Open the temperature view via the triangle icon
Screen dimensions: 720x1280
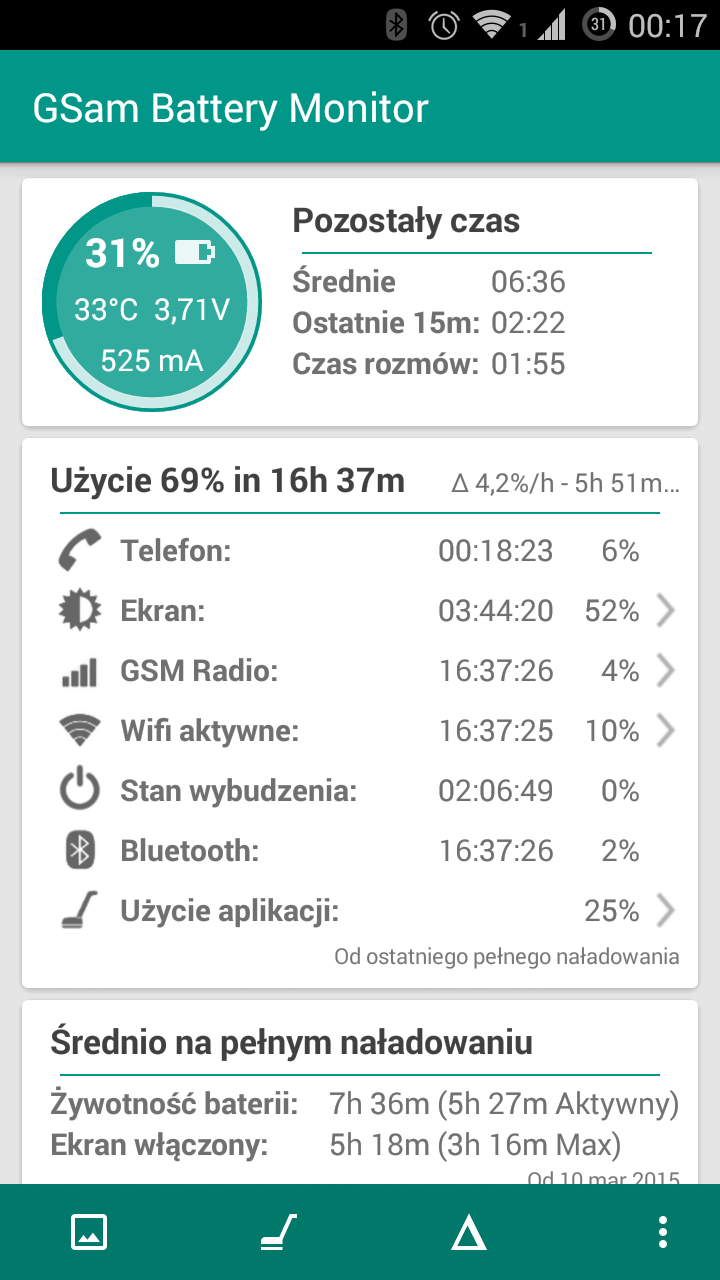[x=470, y=1232]
